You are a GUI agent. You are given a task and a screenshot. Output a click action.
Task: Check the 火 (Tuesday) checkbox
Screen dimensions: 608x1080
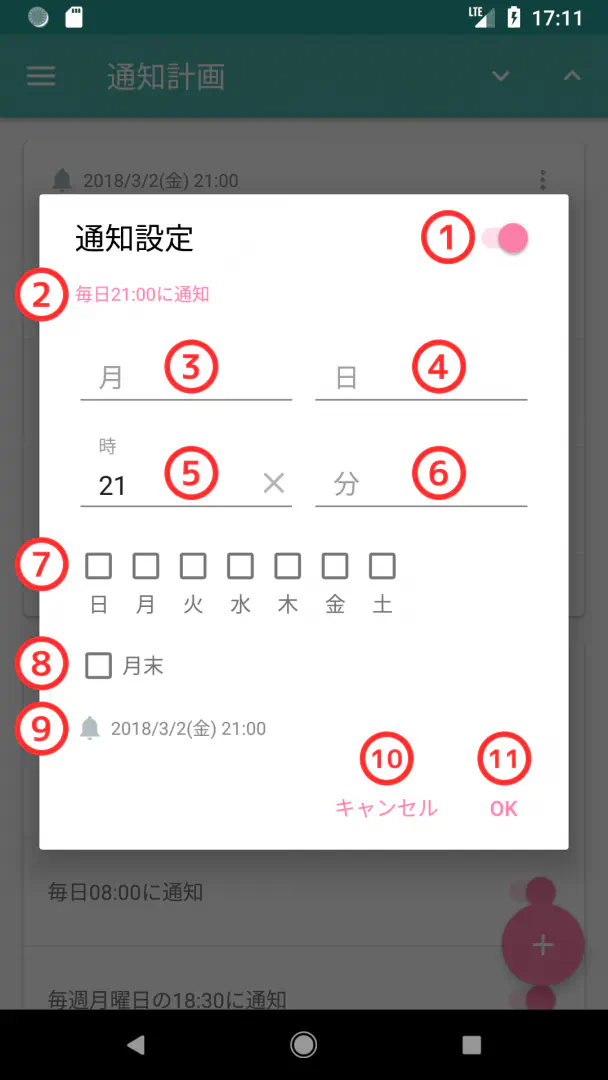[x=193, y=567]
